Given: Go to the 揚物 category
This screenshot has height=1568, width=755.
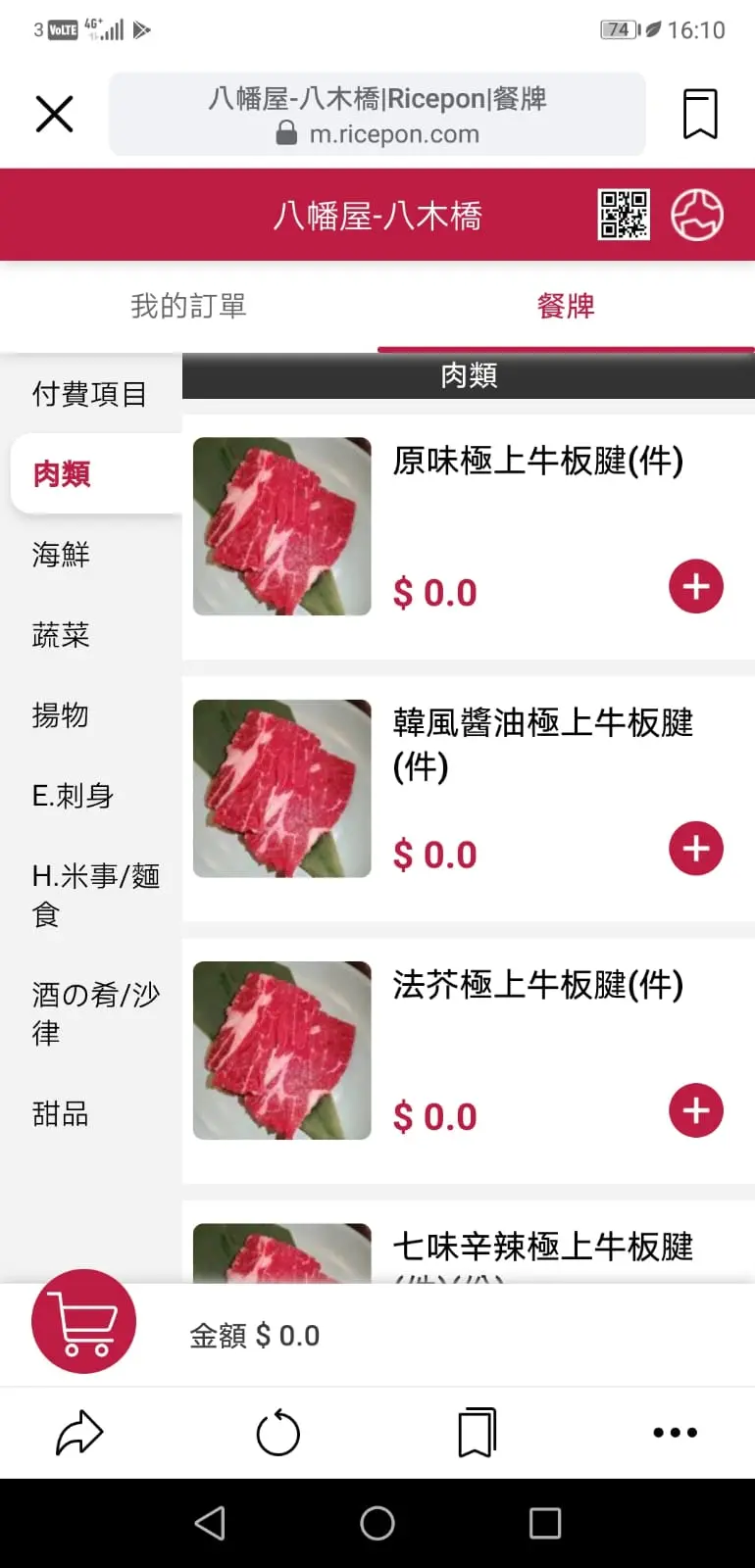Looking at the screenshot, I should pos(61,715).
